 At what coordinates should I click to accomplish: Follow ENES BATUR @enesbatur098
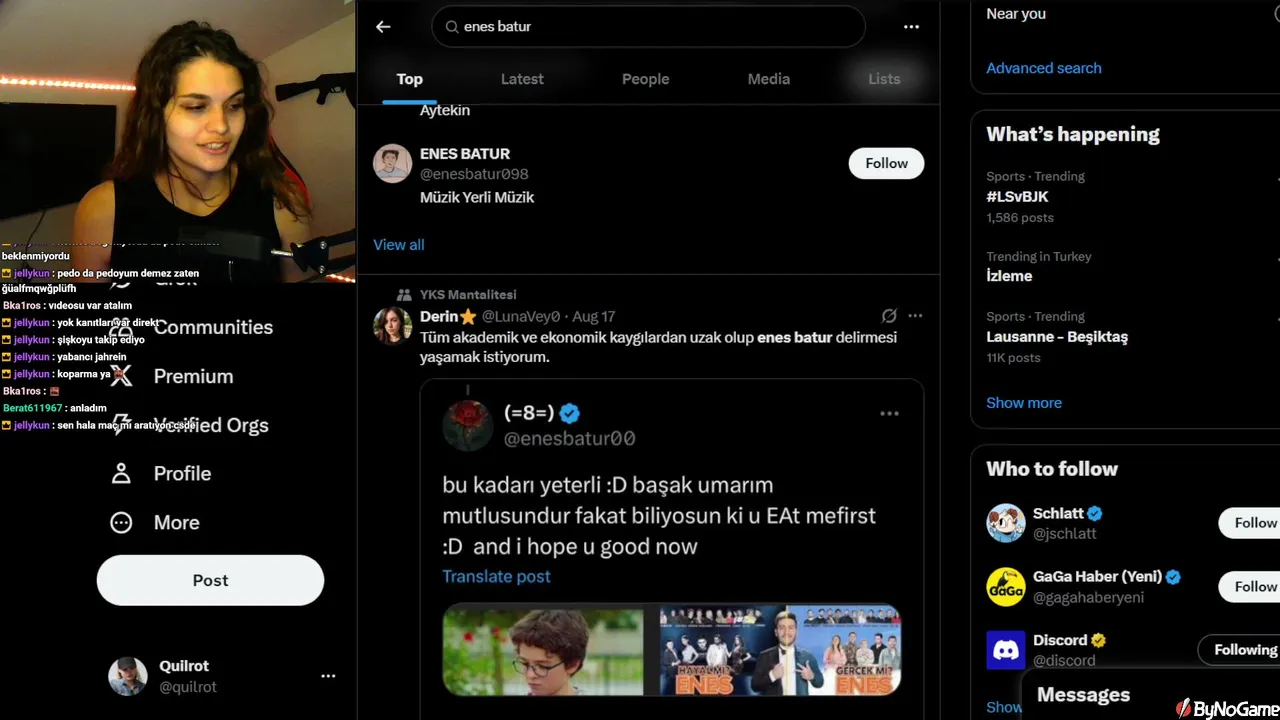tap(886, 163)
